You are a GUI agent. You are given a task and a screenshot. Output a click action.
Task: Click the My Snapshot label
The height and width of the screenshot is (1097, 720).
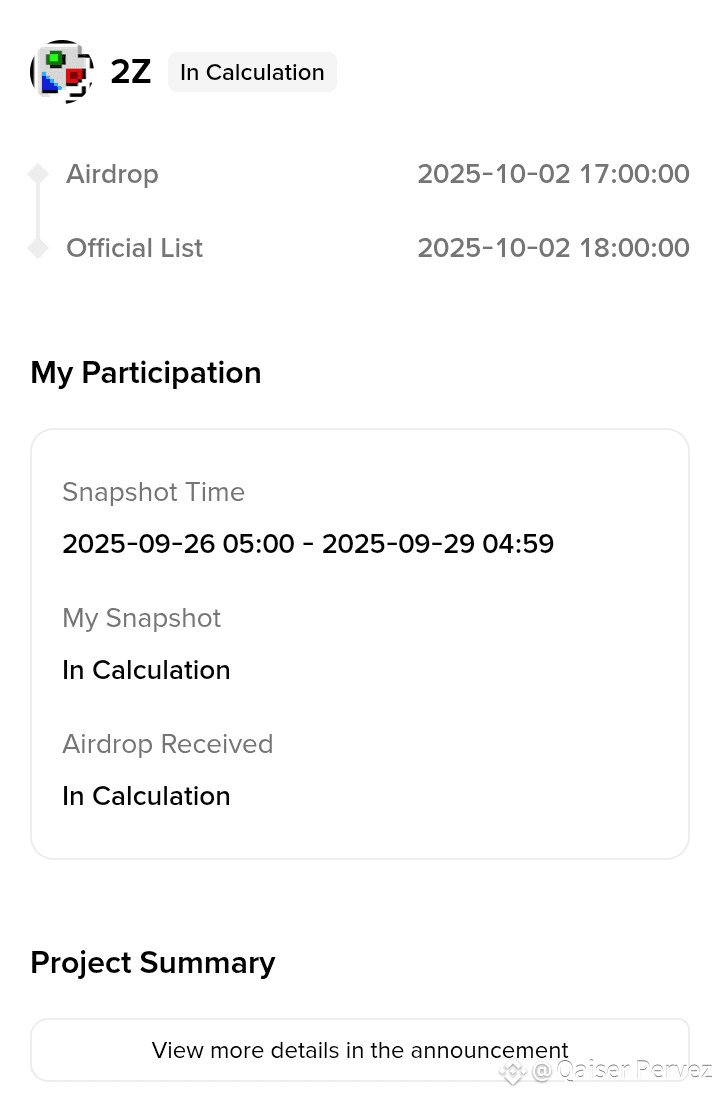pos(141,617)
